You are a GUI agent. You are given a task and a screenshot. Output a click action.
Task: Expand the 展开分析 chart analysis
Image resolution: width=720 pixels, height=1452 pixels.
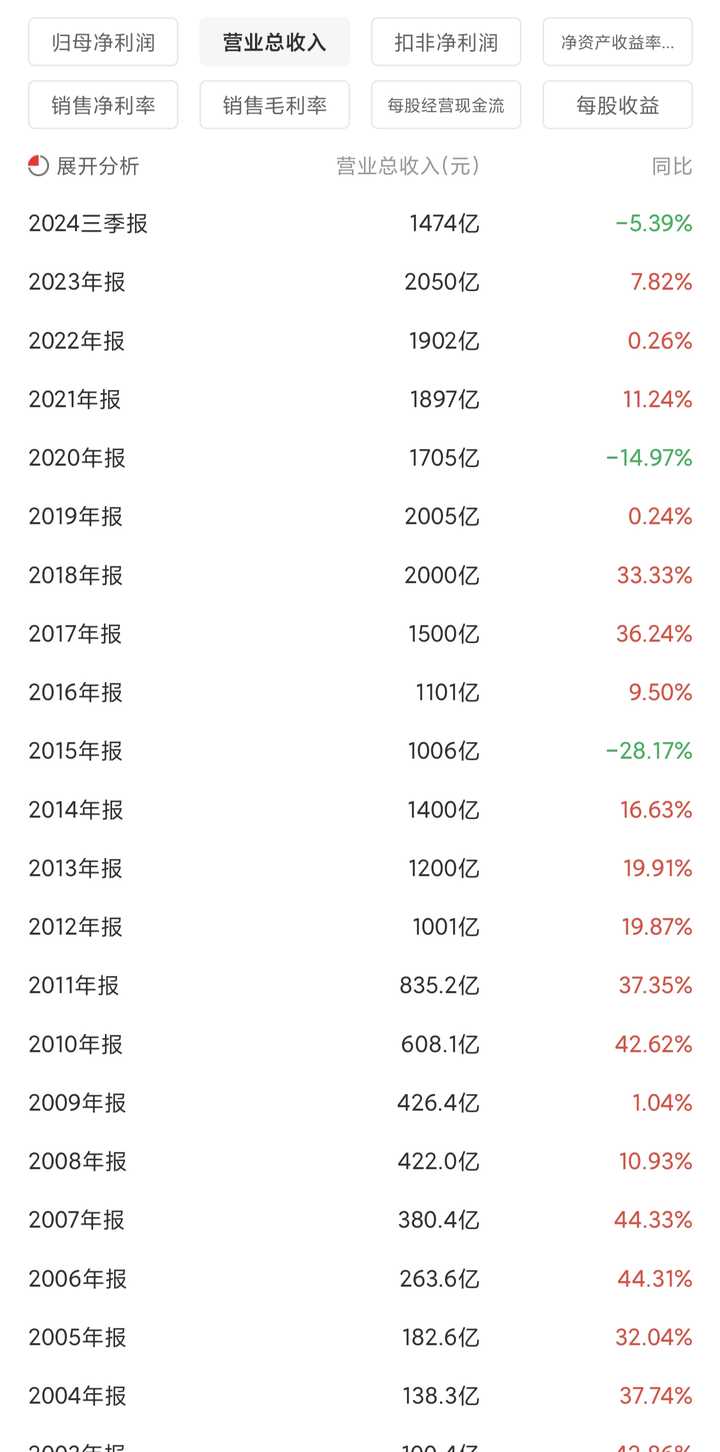pyautogui.click(x=84, y=166)
